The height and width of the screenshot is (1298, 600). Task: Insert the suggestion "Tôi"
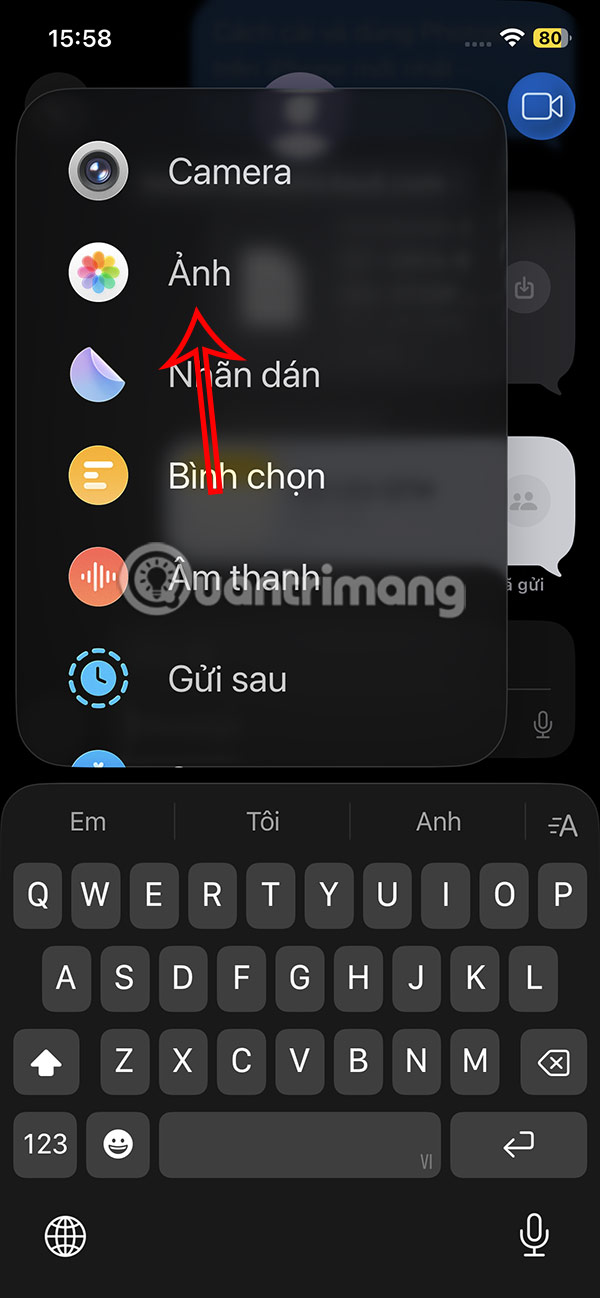(263, 822)
